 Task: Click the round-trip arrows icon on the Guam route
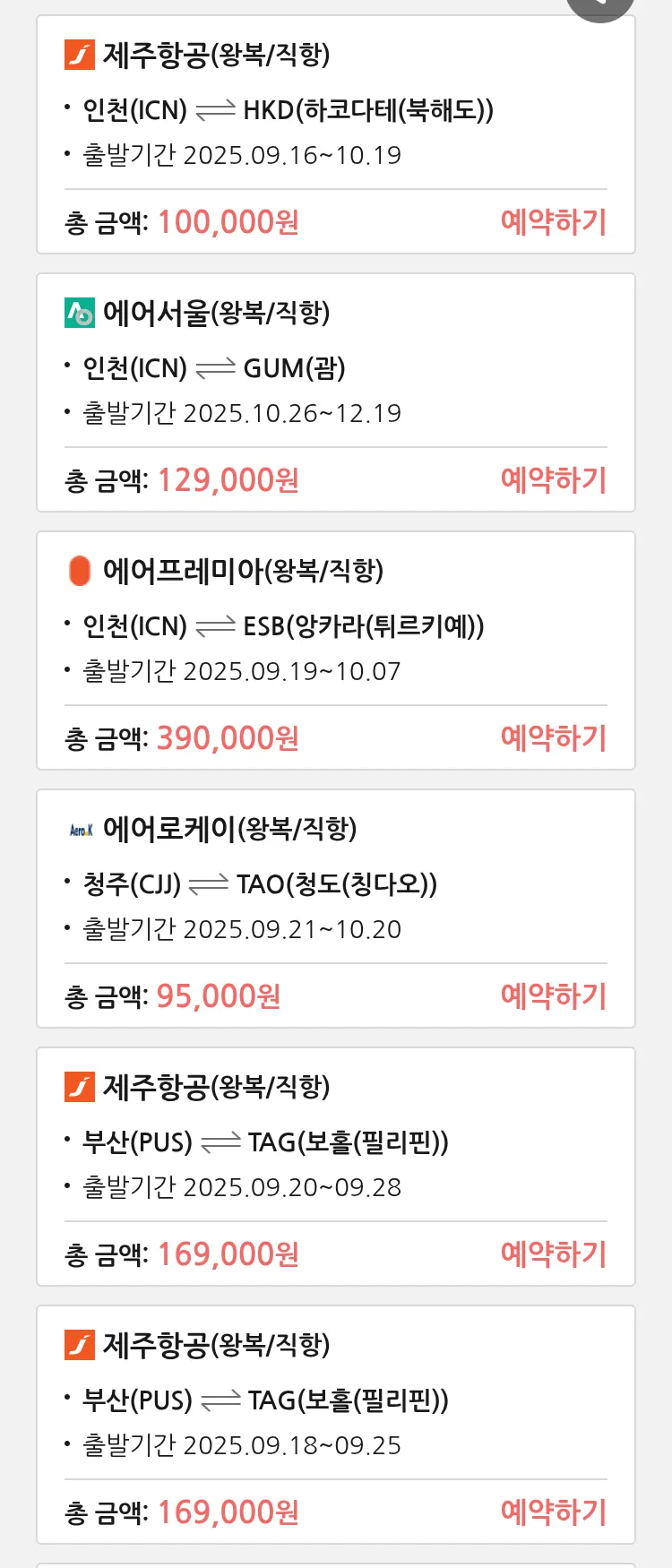pos(219,367)
